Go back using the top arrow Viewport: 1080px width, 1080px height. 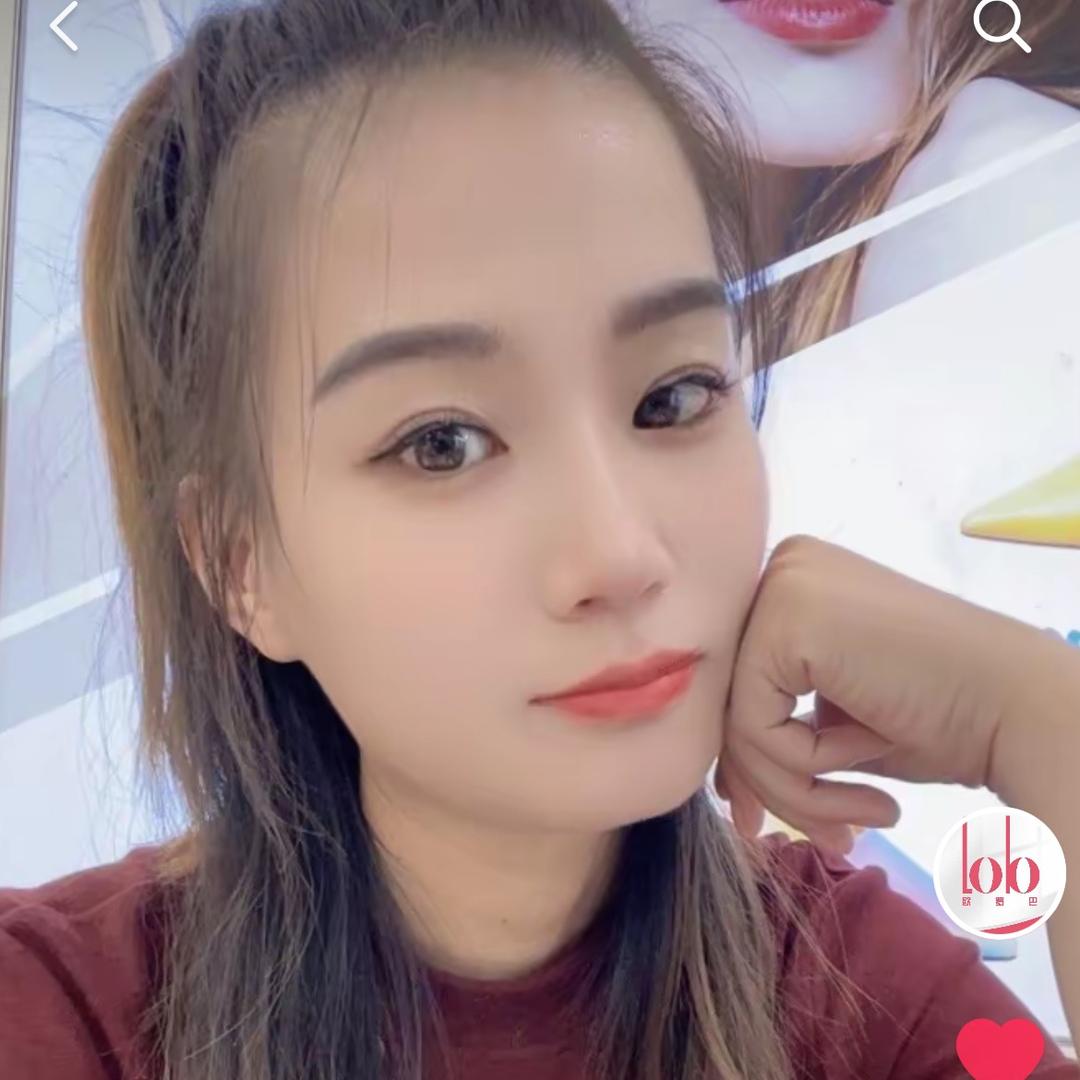pos(64,27)
